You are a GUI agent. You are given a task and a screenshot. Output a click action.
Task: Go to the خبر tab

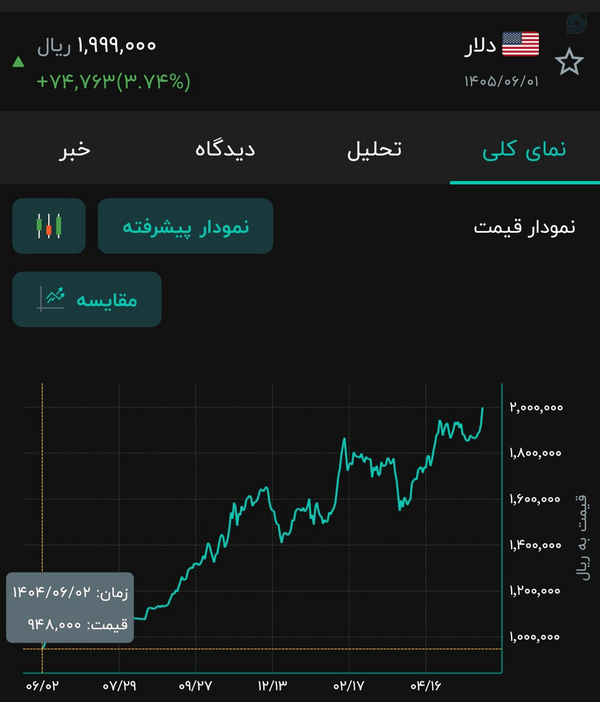click(x=75, y=149)
